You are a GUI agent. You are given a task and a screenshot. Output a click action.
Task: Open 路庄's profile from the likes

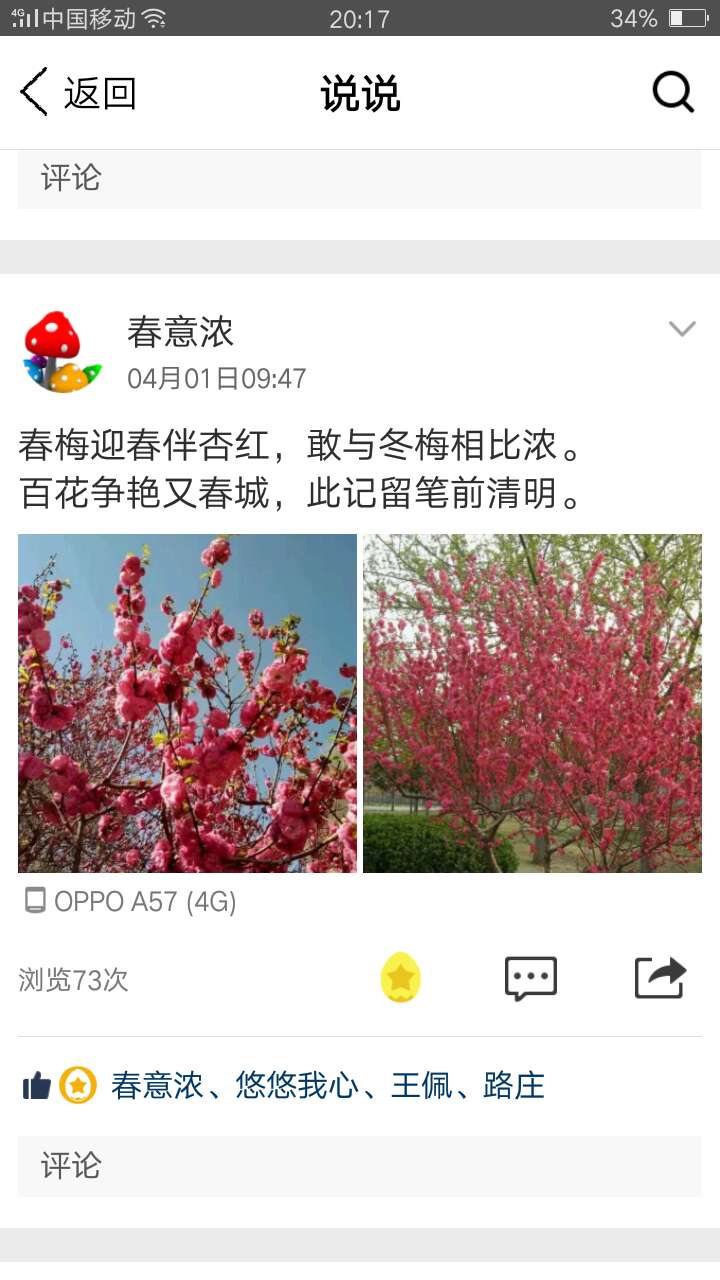(x=514, y=1086)
